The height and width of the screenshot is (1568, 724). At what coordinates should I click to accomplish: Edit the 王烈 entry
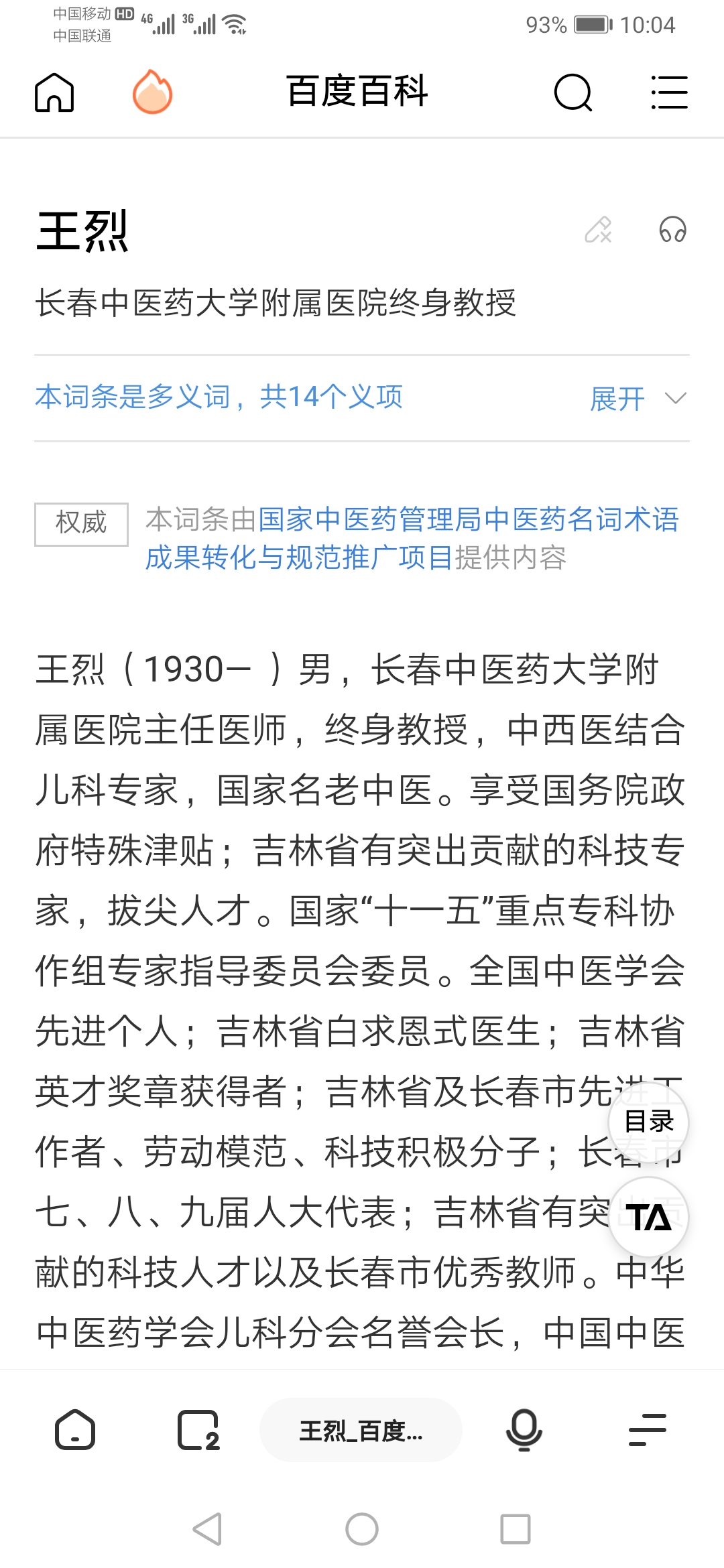tap(598, 230)
